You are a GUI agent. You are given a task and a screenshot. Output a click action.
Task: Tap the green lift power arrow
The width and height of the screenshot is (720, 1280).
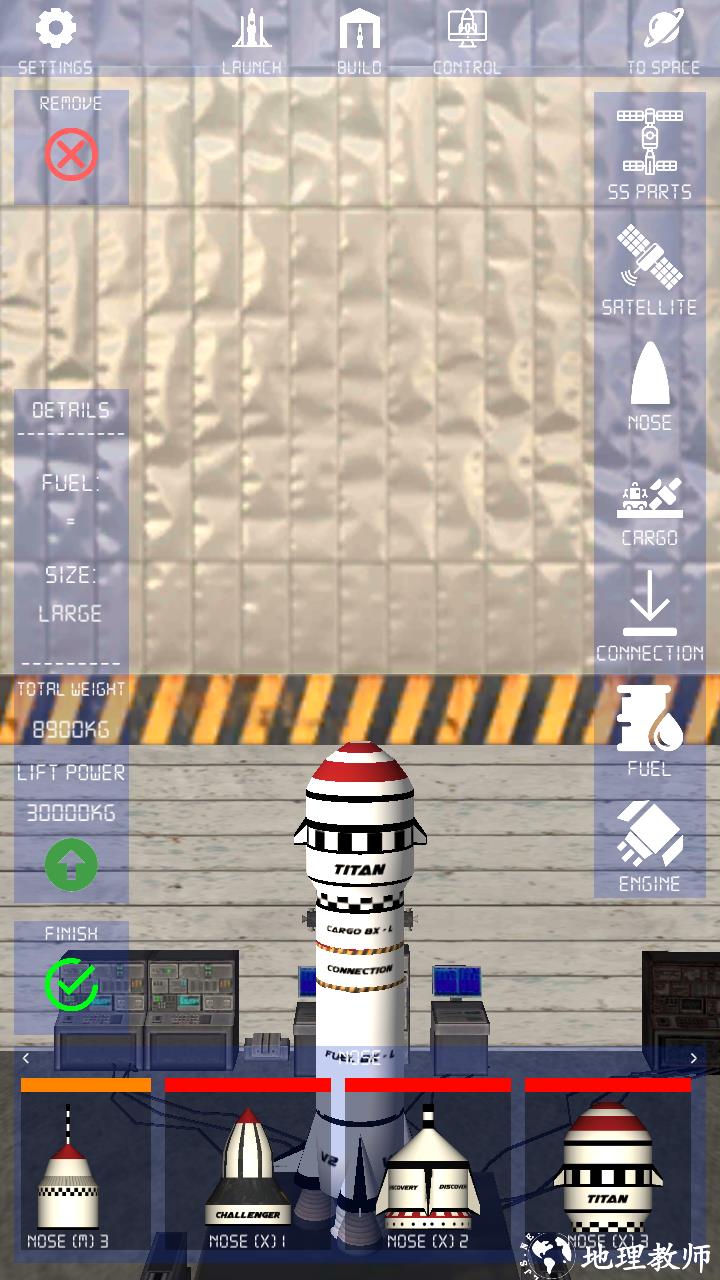tap(71, 864)
